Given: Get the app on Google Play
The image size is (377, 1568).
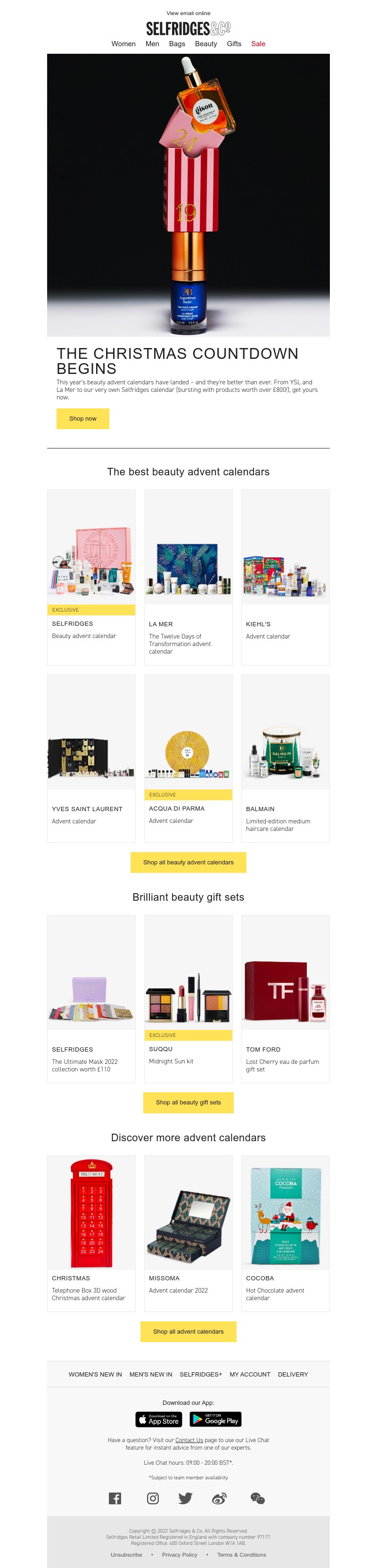Looking at the screenshot, I should coord(215,1419).
